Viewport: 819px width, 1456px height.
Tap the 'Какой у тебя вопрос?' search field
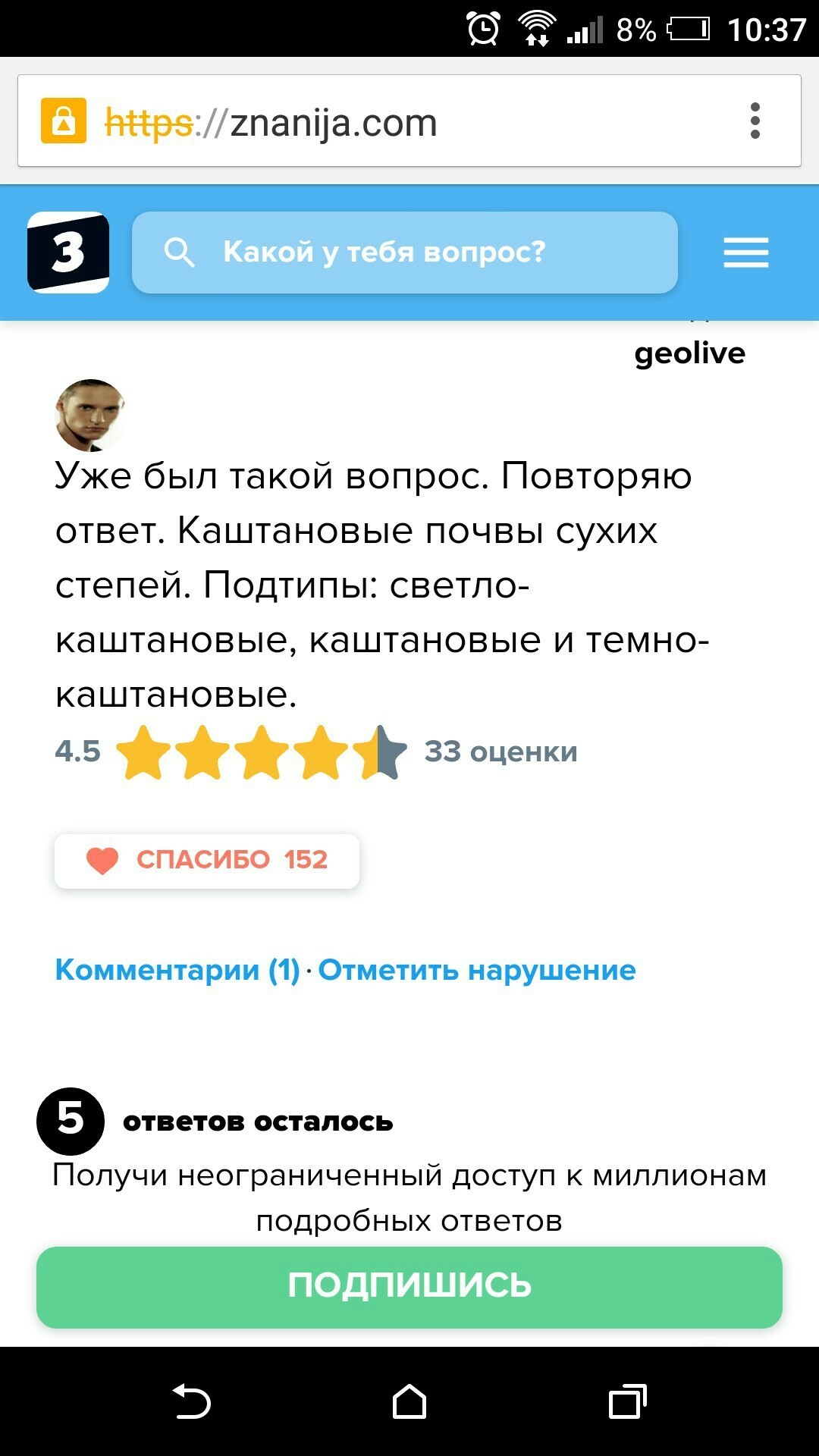(x=404, y=253)
